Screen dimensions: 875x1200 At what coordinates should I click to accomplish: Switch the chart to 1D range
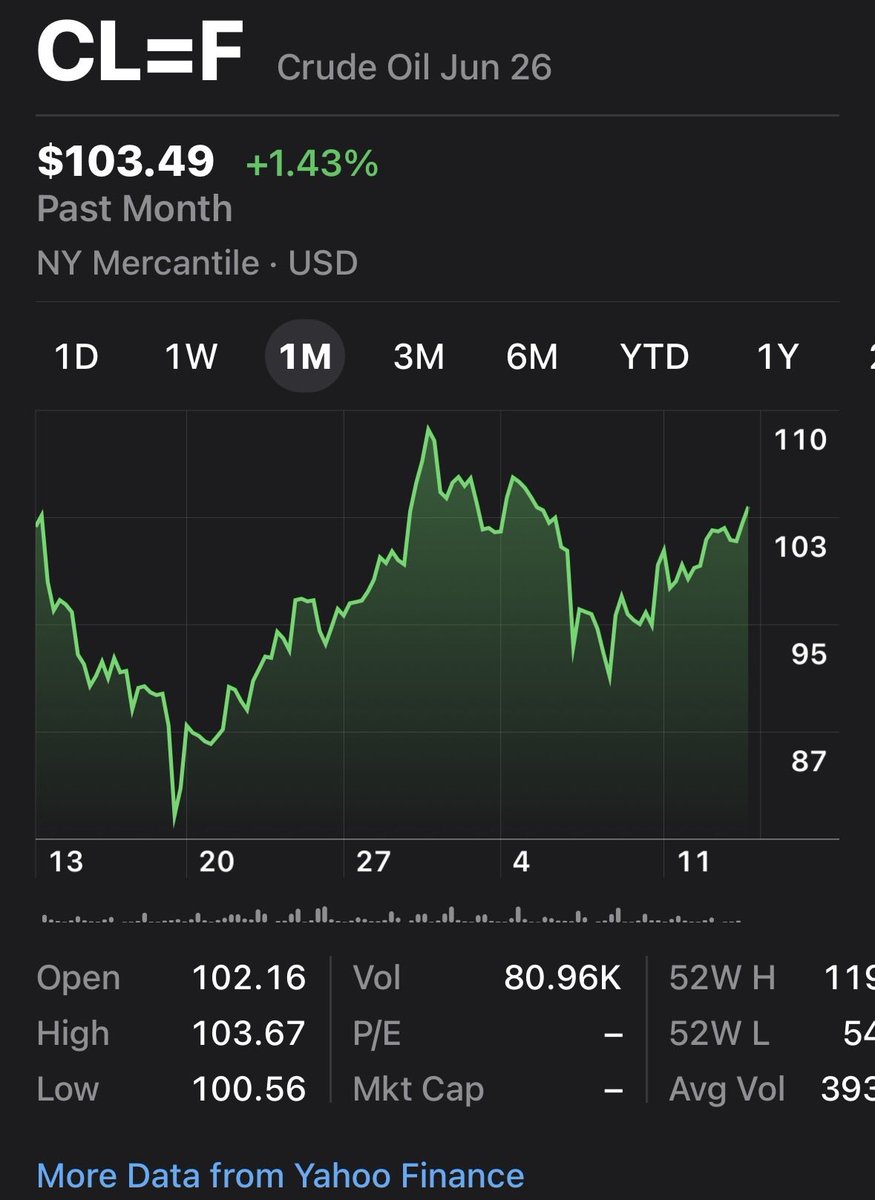[x=76, y=357]
